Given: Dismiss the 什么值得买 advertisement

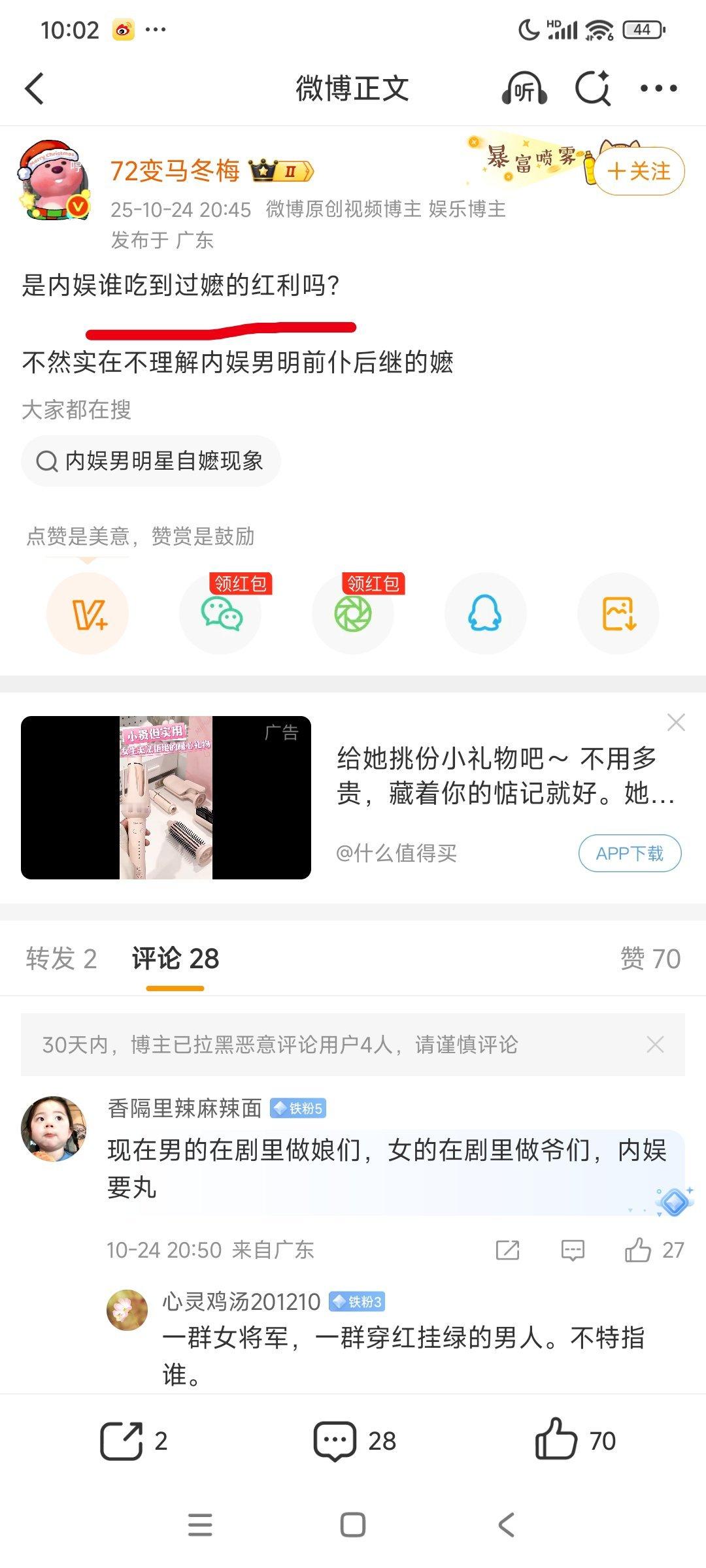Looking at the screenshot, I should tap(676, 723).
